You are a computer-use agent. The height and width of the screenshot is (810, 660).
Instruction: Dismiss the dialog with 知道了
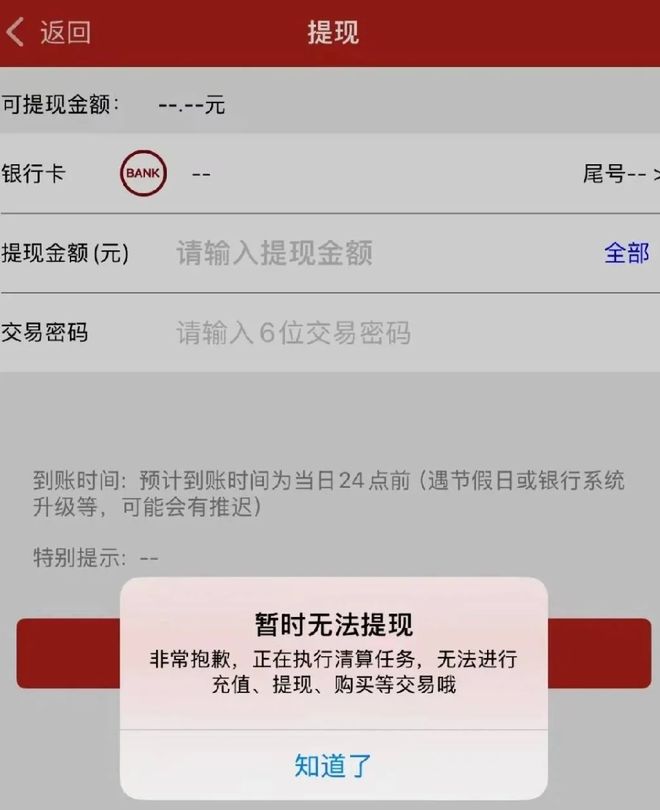pos(333,766)
